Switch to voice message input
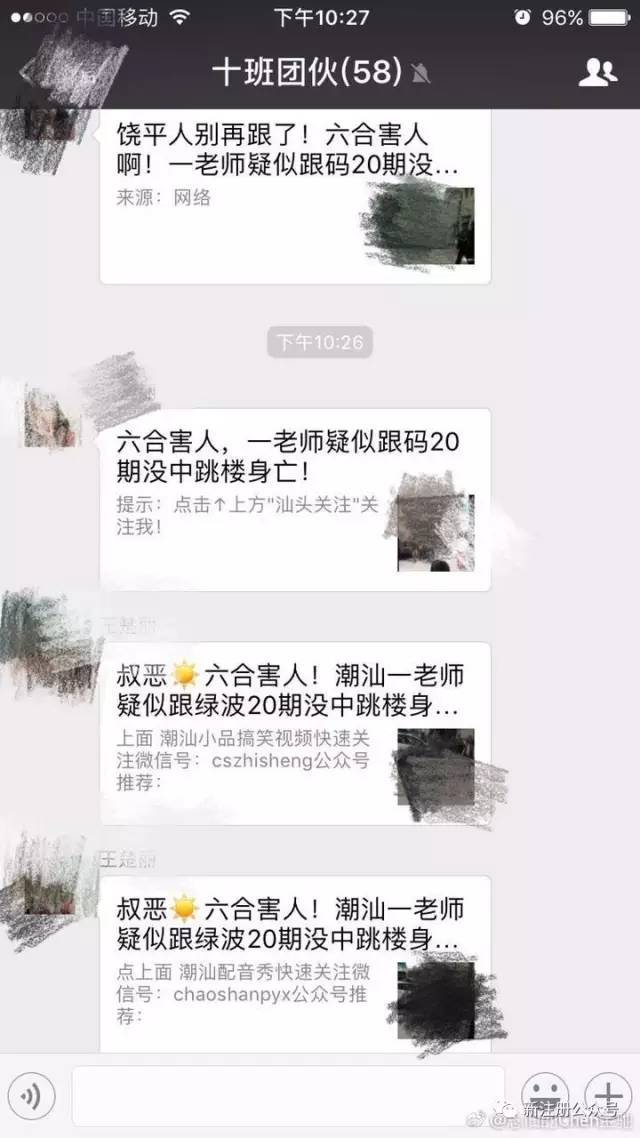 [x=30, y=1097]
